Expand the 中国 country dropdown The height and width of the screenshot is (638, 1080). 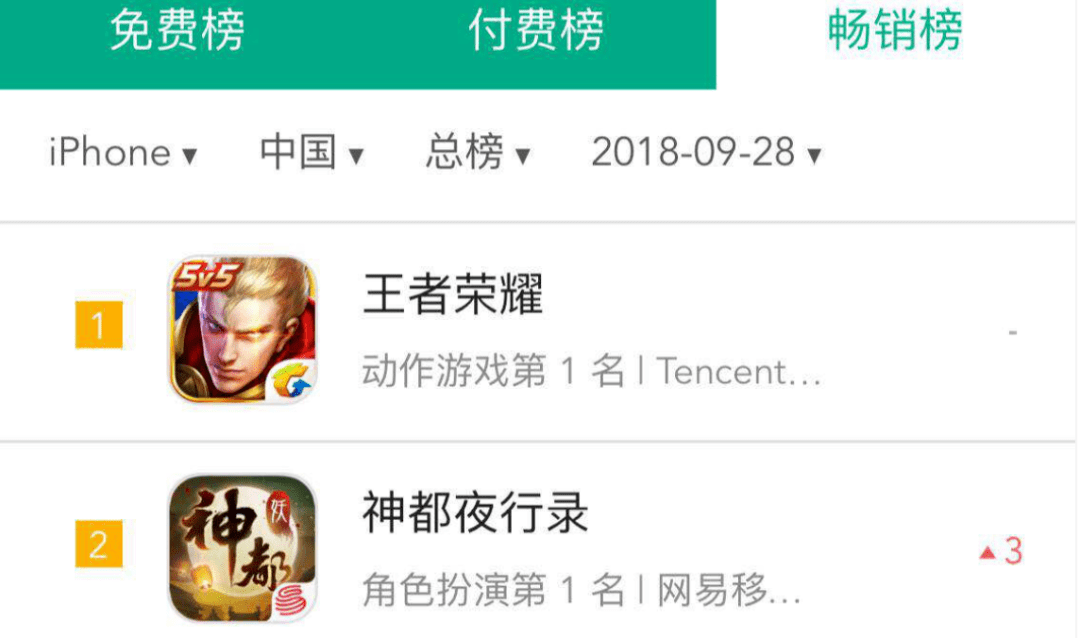tap(311, 153)
